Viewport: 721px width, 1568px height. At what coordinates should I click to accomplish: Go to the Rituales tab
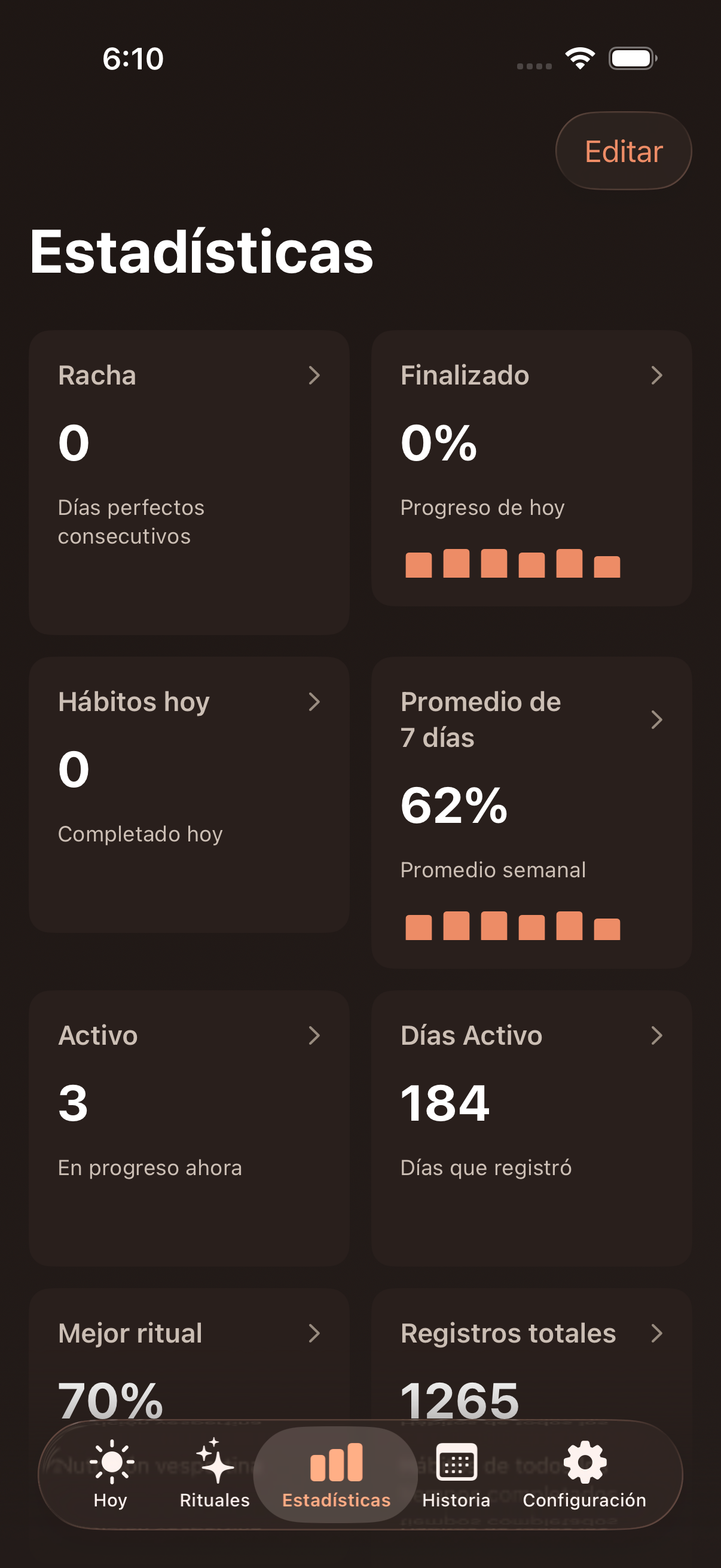[215, 1474]
